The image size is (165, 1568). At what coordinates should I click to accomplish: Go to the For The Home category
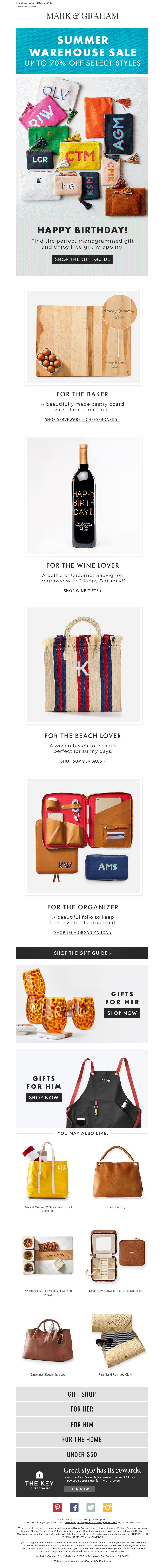pos(82,1439)
